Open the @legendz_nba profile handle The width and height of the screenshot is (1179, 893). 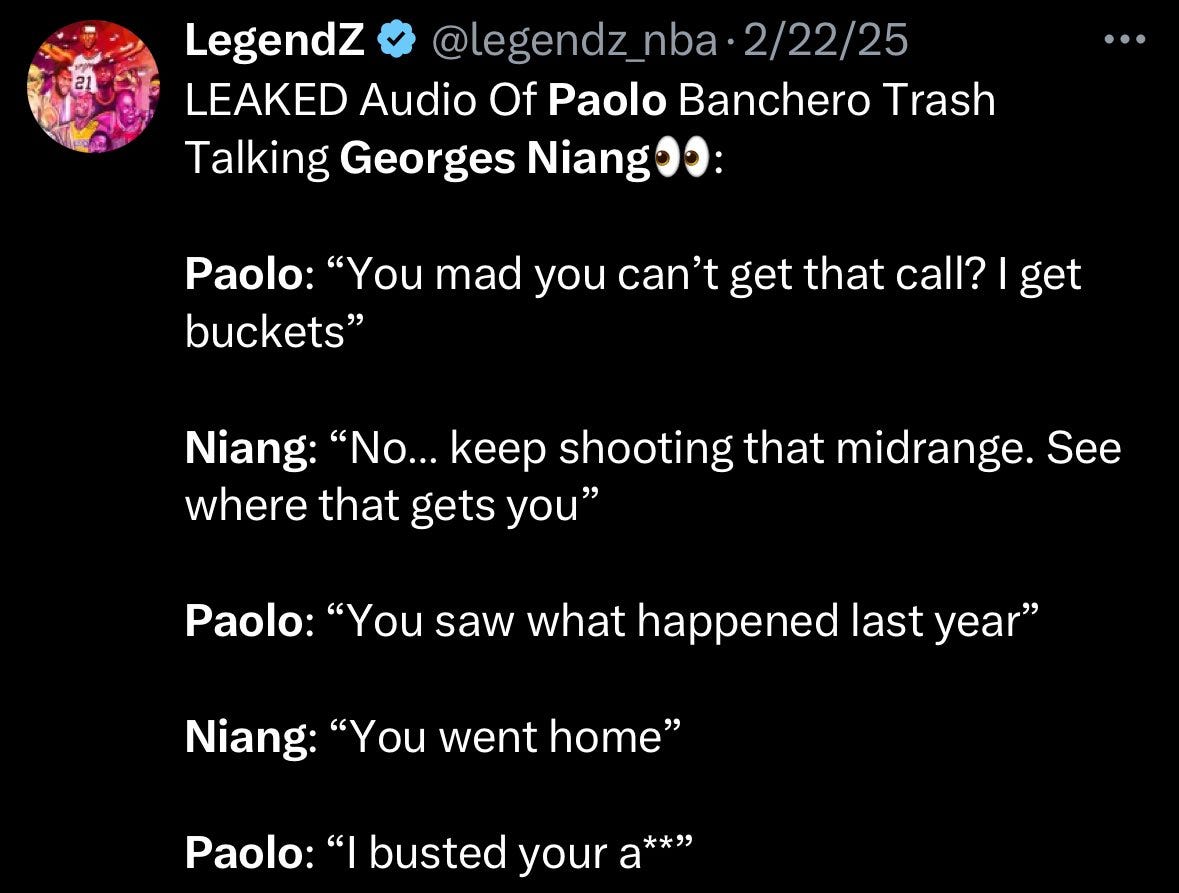click(574, 40)
